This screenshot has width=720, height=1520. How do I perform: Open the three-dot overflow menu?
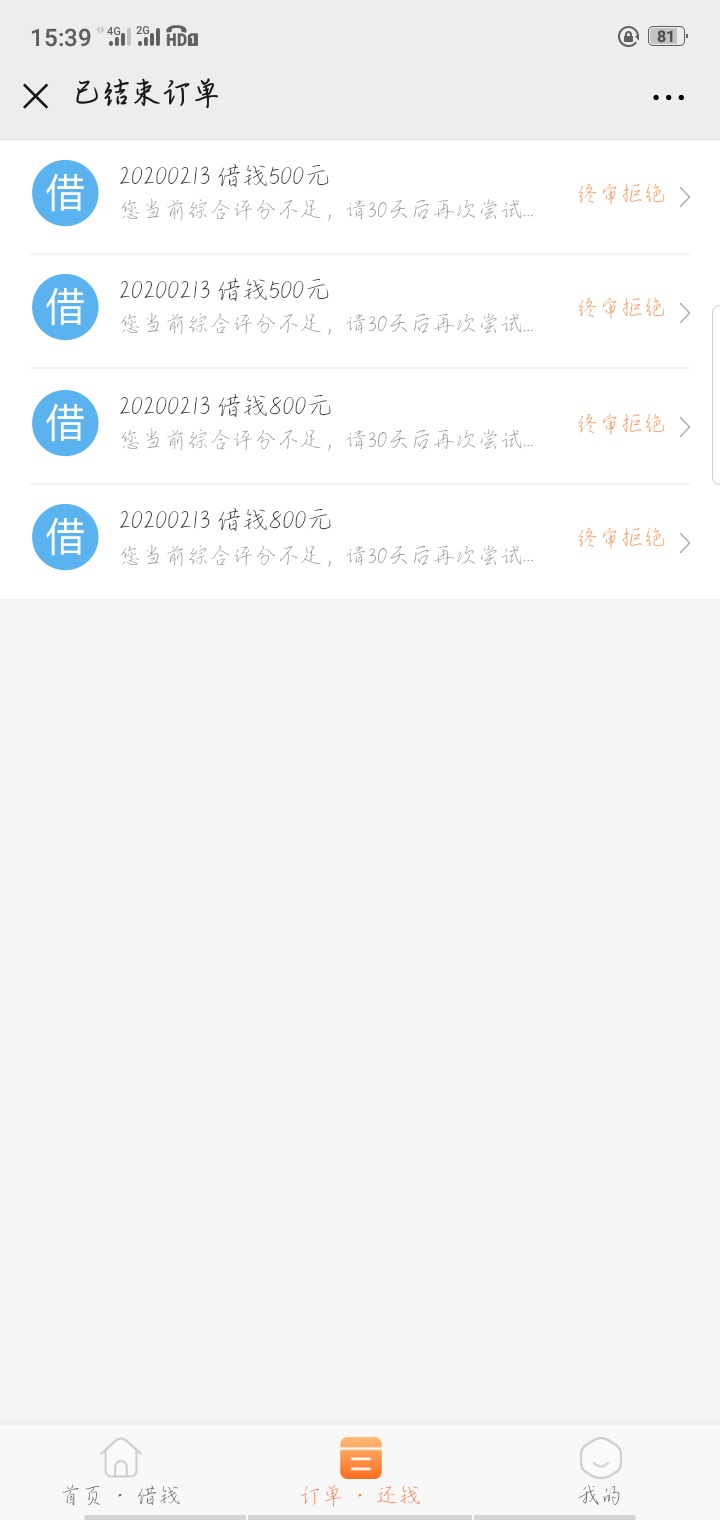(x=668, y=97)
